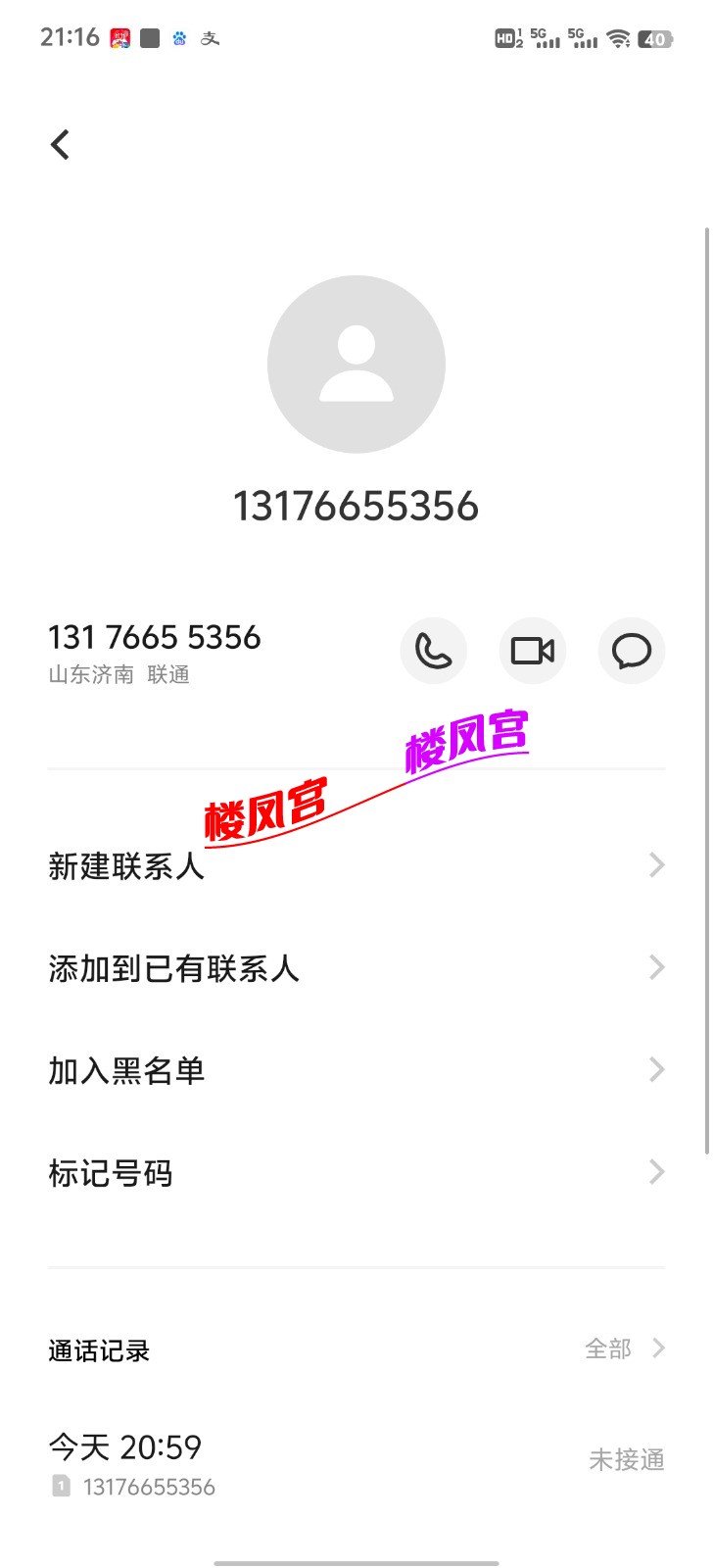Tap the large phone number 13176655356
Viewport: 713px width, 1568px height.
(x=356, y=506)
